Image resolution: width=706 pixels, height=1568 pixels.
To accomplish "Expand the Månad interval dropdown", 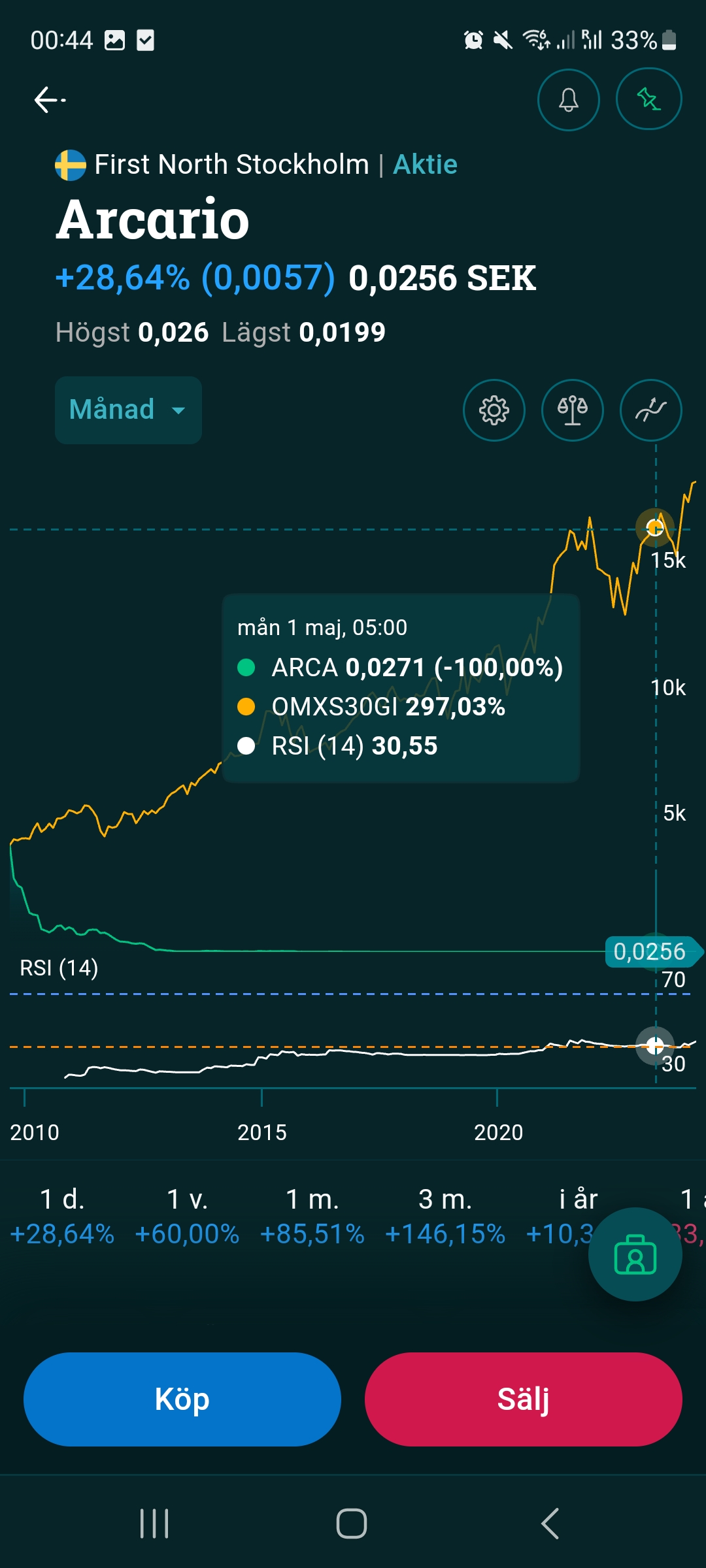I will [x=128, y=410].
